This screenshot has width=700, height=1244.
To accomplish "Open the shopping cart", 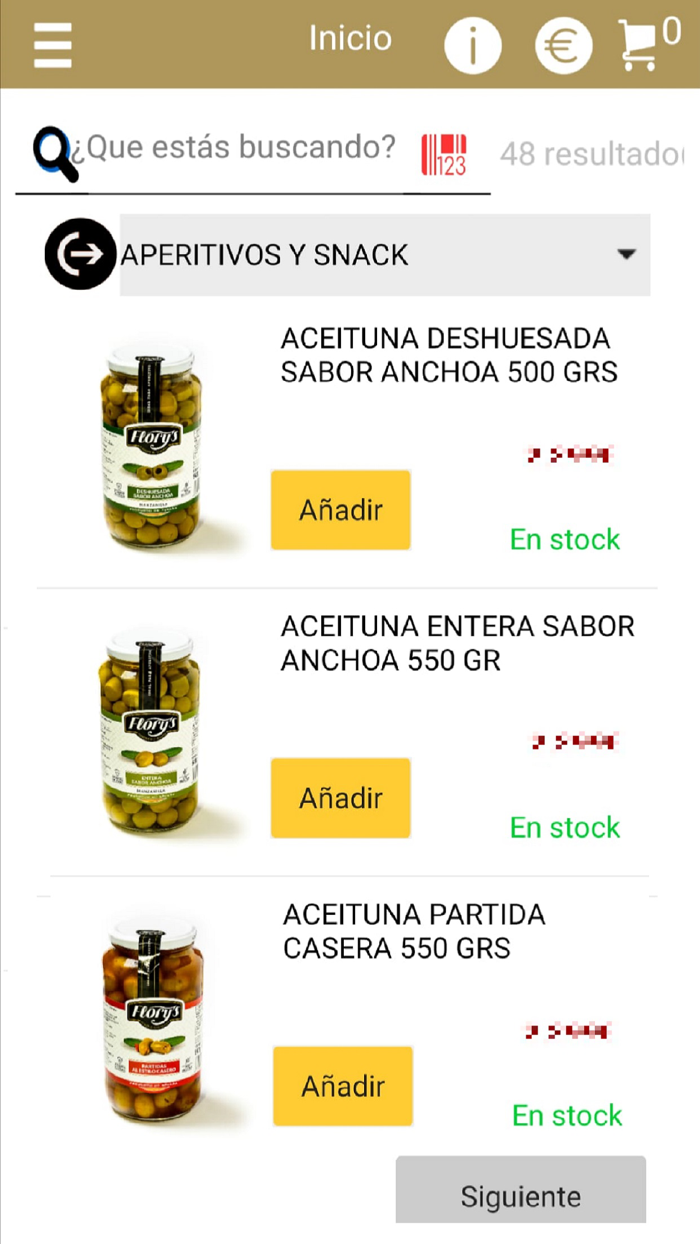I will tap(645, 46).
